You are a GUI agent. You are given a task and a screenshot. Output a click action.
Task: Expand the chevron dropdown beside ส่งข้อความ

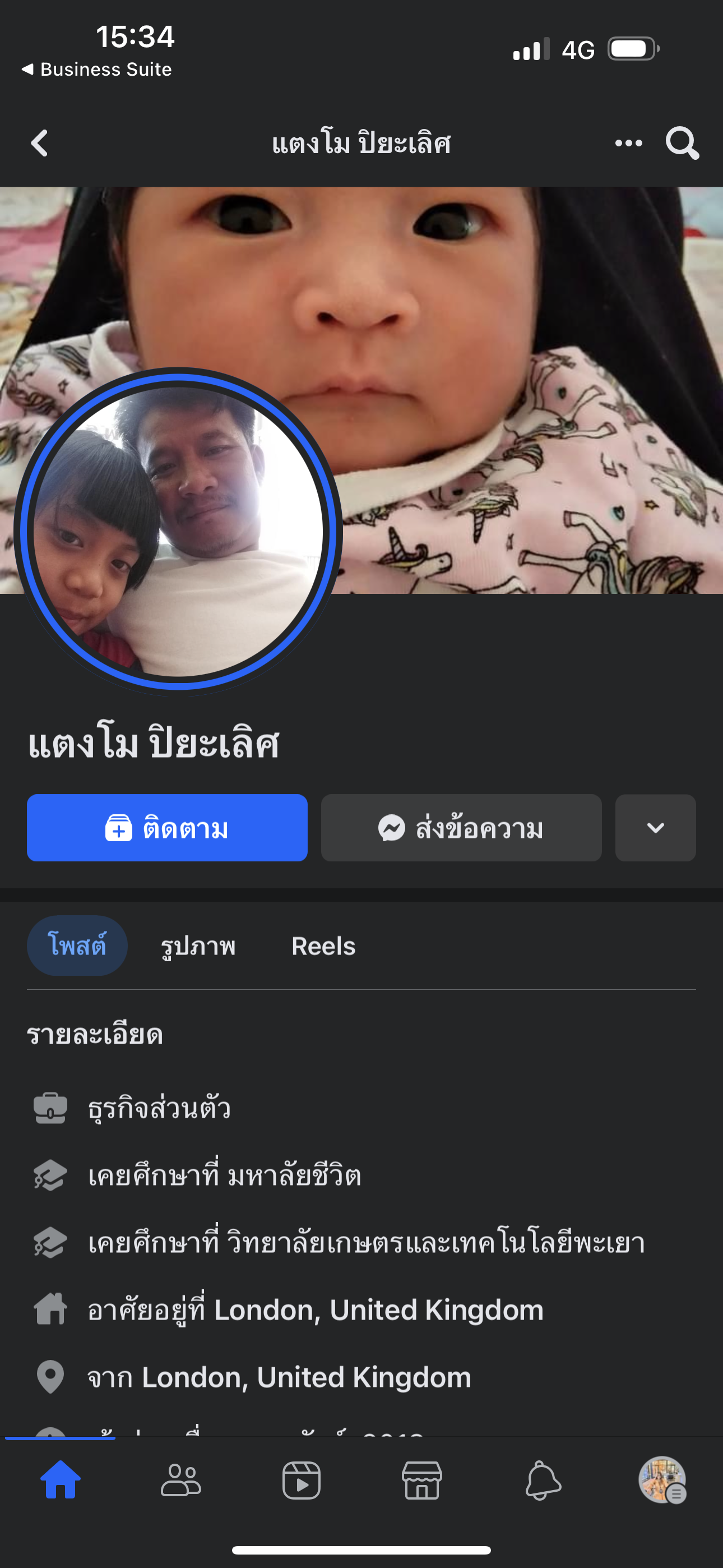[x=655, y=828]
